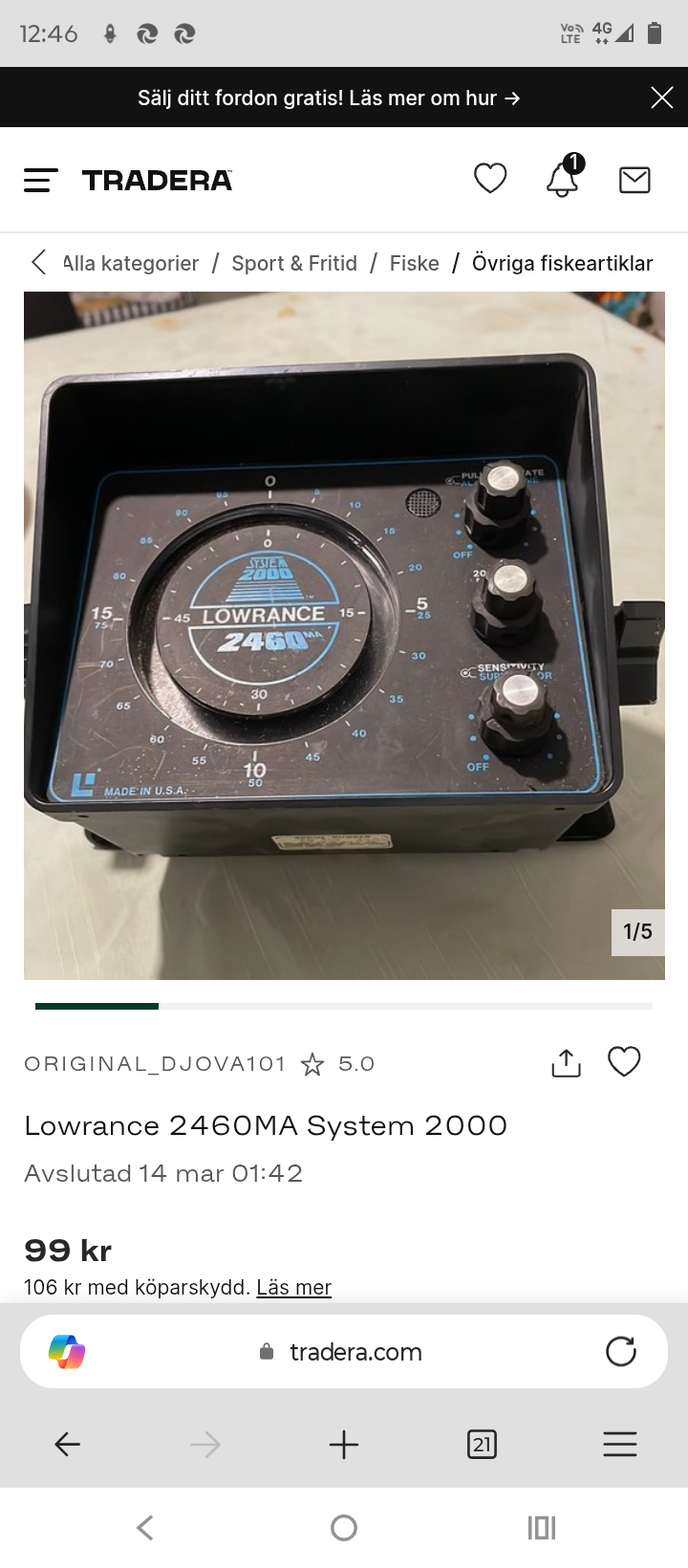The image size is (688, 1568).
Task: Open the browser tab switcher
Action: tap(482, 1444)
